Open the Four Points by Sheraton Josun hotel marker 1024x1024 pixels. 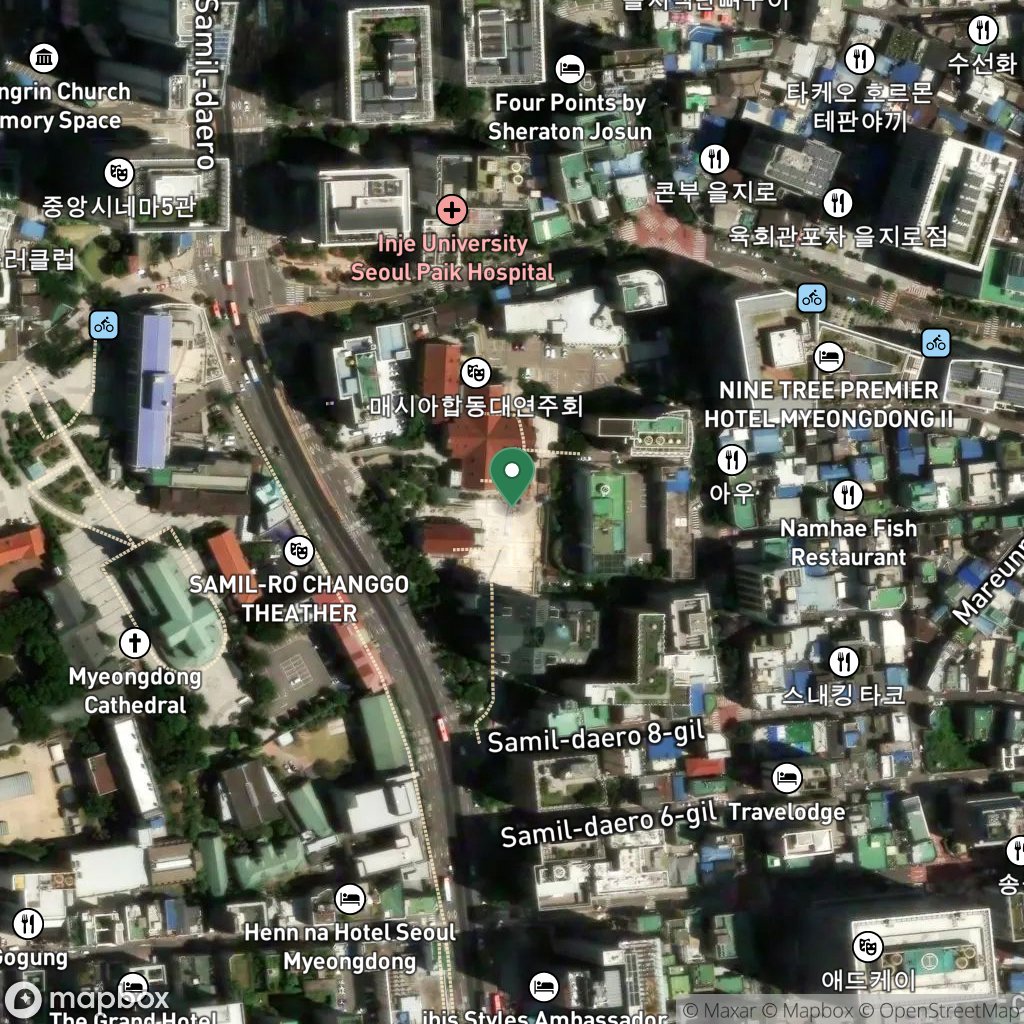point(570,69)
